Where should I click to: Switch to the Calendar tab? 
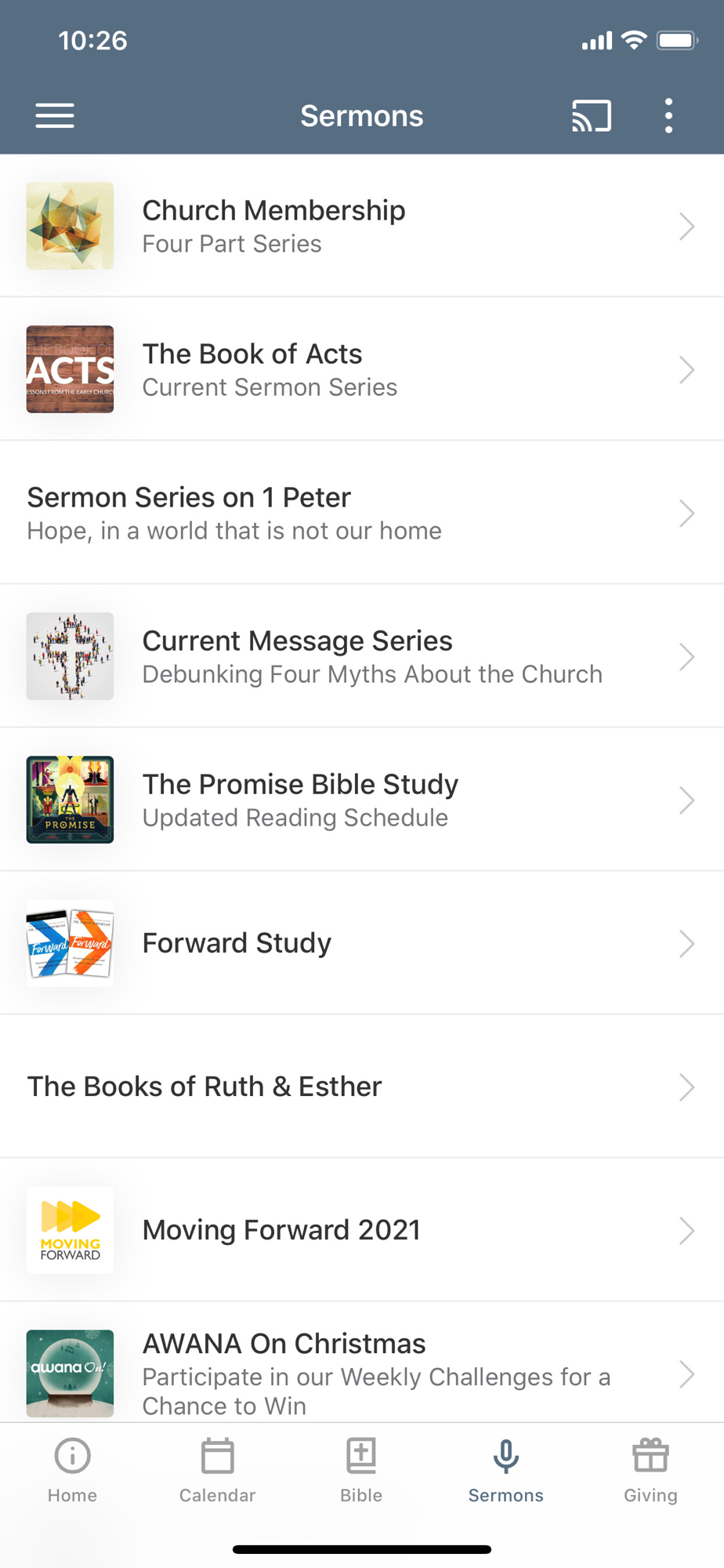point(217,1471)
